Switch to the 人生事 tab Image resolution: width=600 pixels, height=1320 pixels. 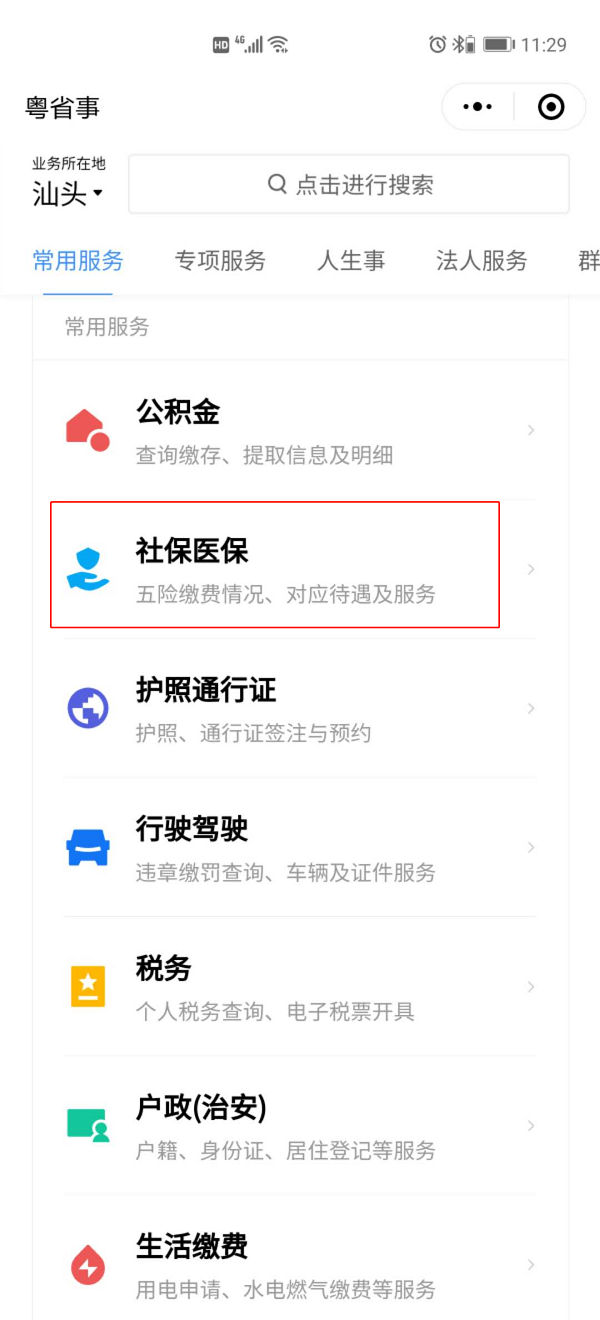coord(351,261)
